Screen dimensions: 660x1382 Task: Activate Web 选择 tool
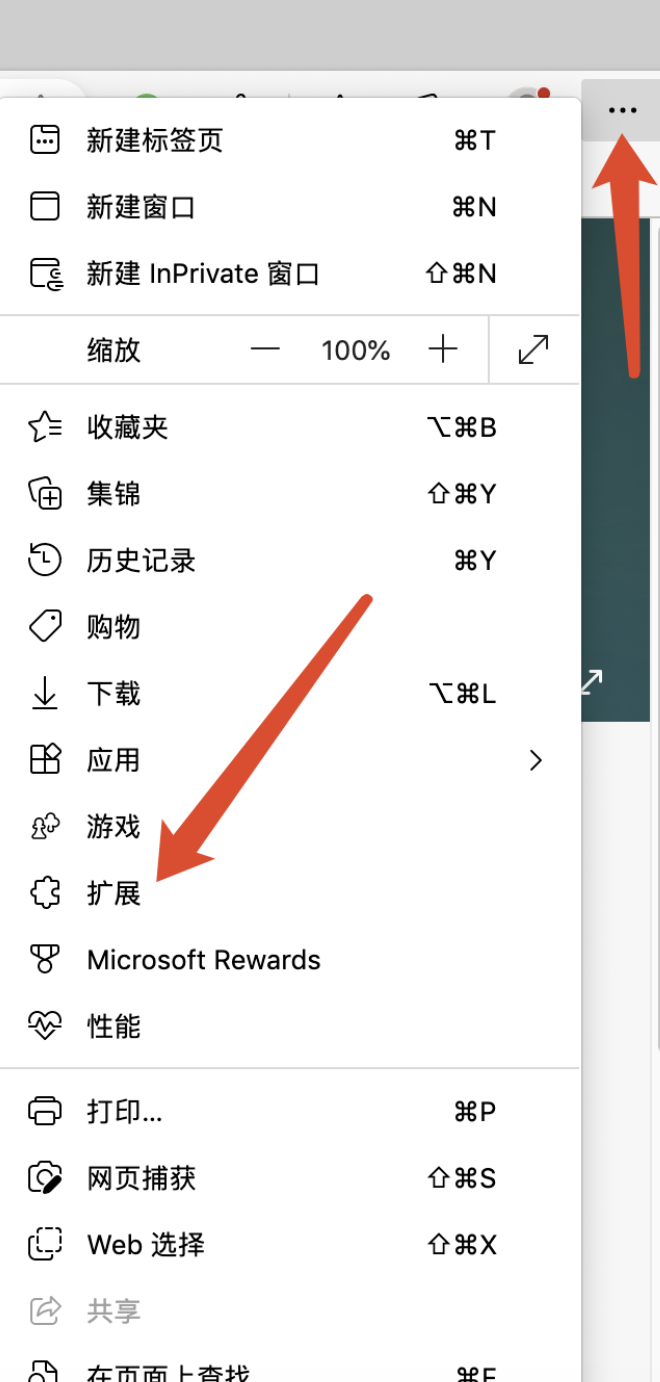click(x=145, y=1245)
